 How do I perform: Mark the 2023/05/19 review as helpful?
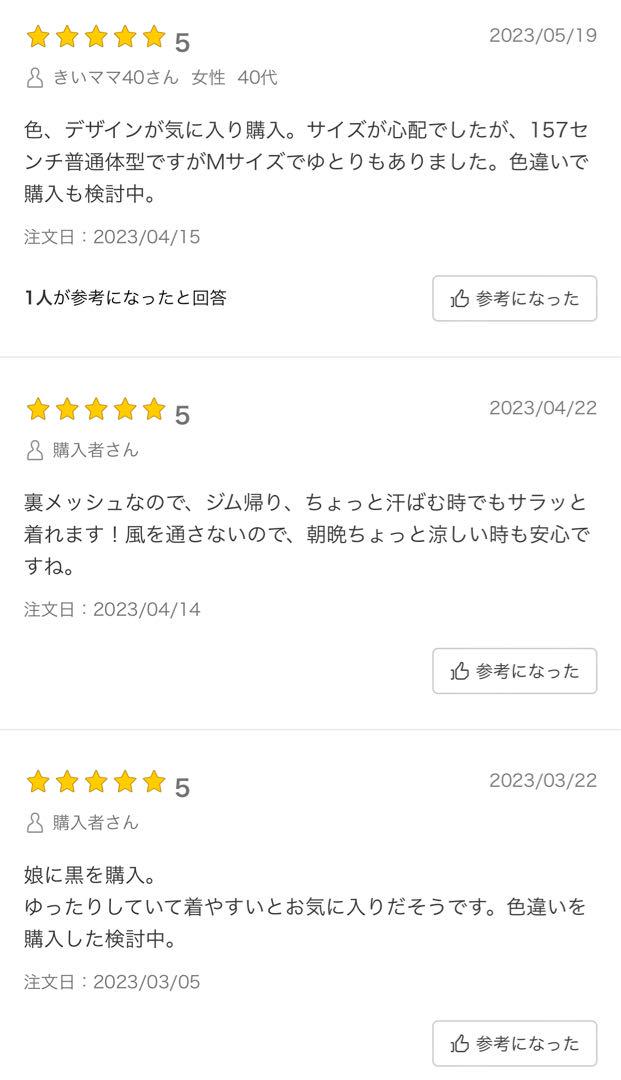(x=514, y=298)
